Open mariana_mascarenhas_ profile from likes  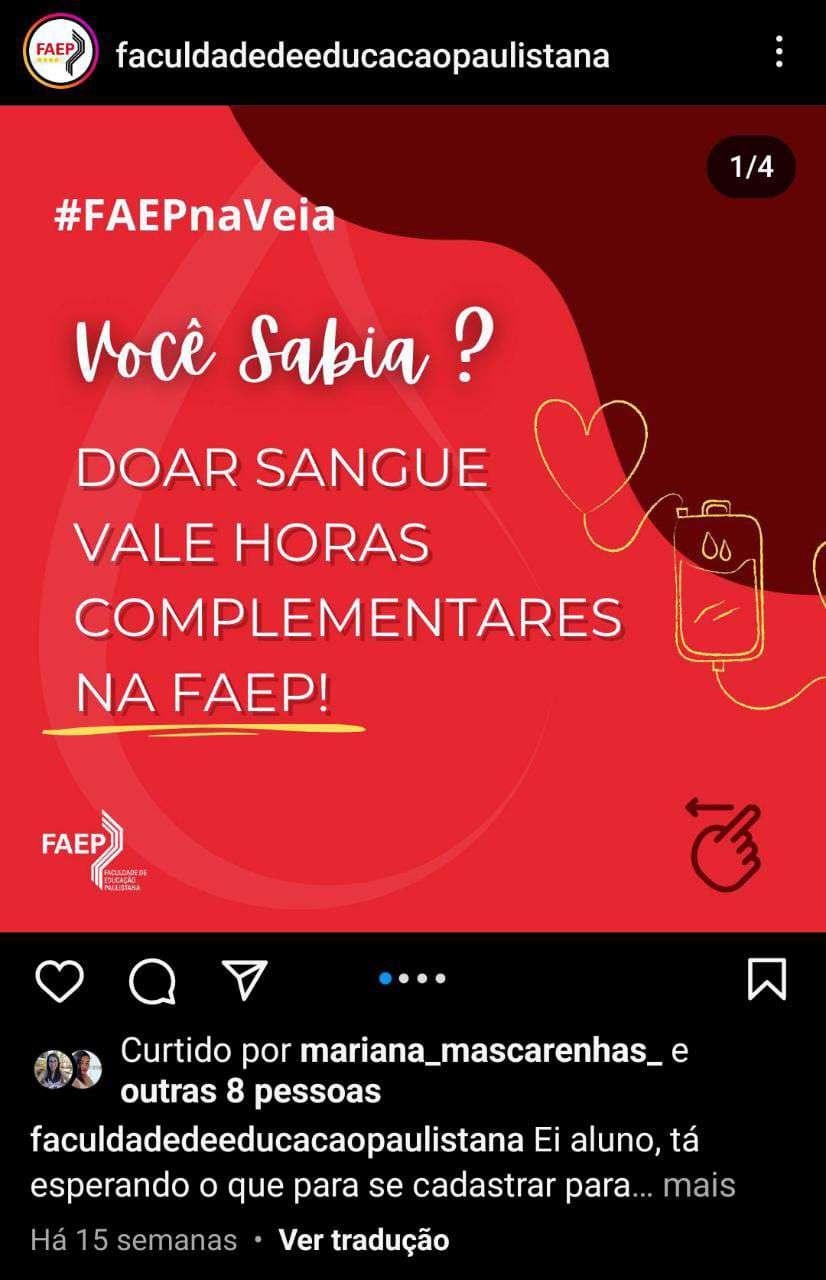[x=481, y=1052]
